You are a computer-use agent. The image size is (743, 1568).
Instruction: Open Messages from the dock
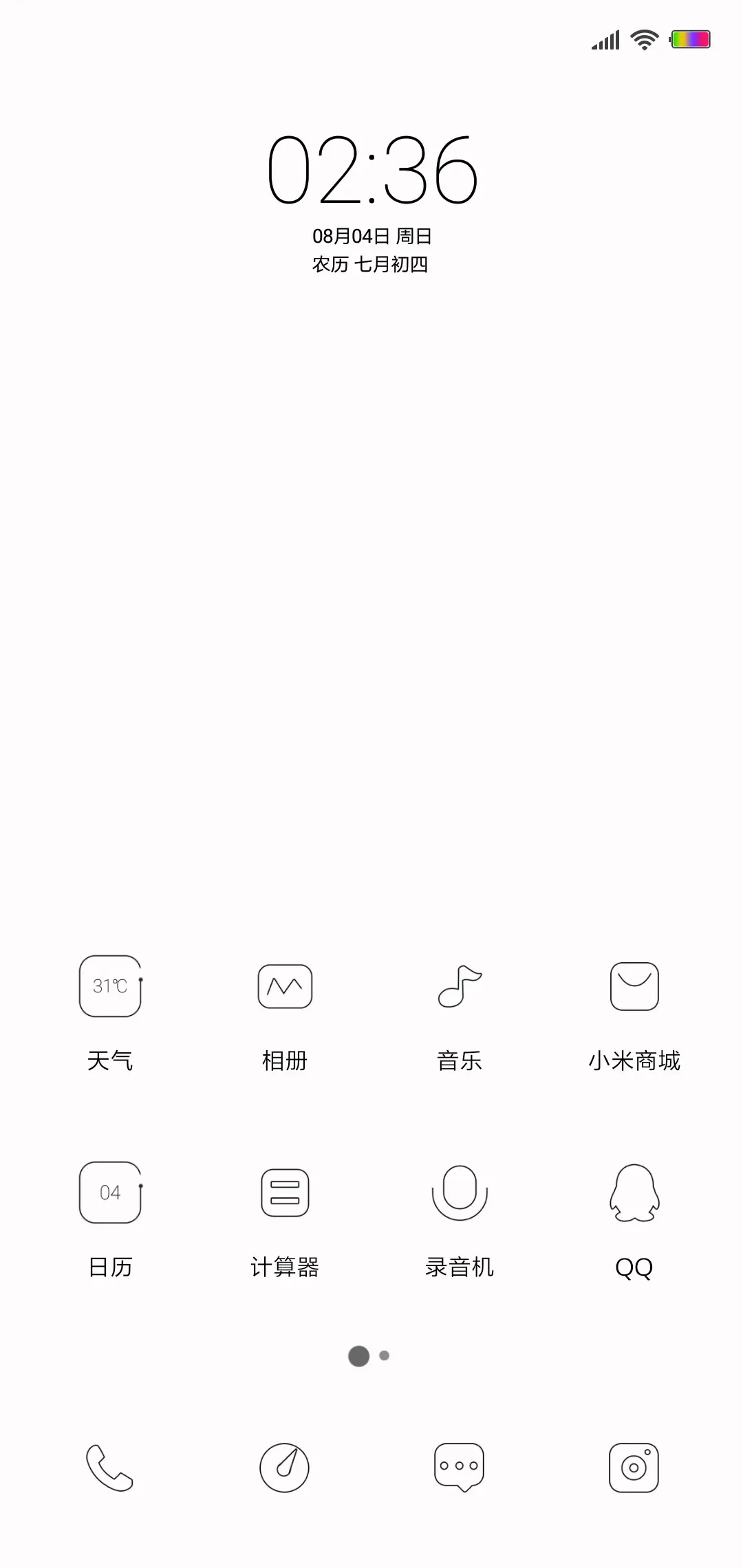tap(460, 1466)
